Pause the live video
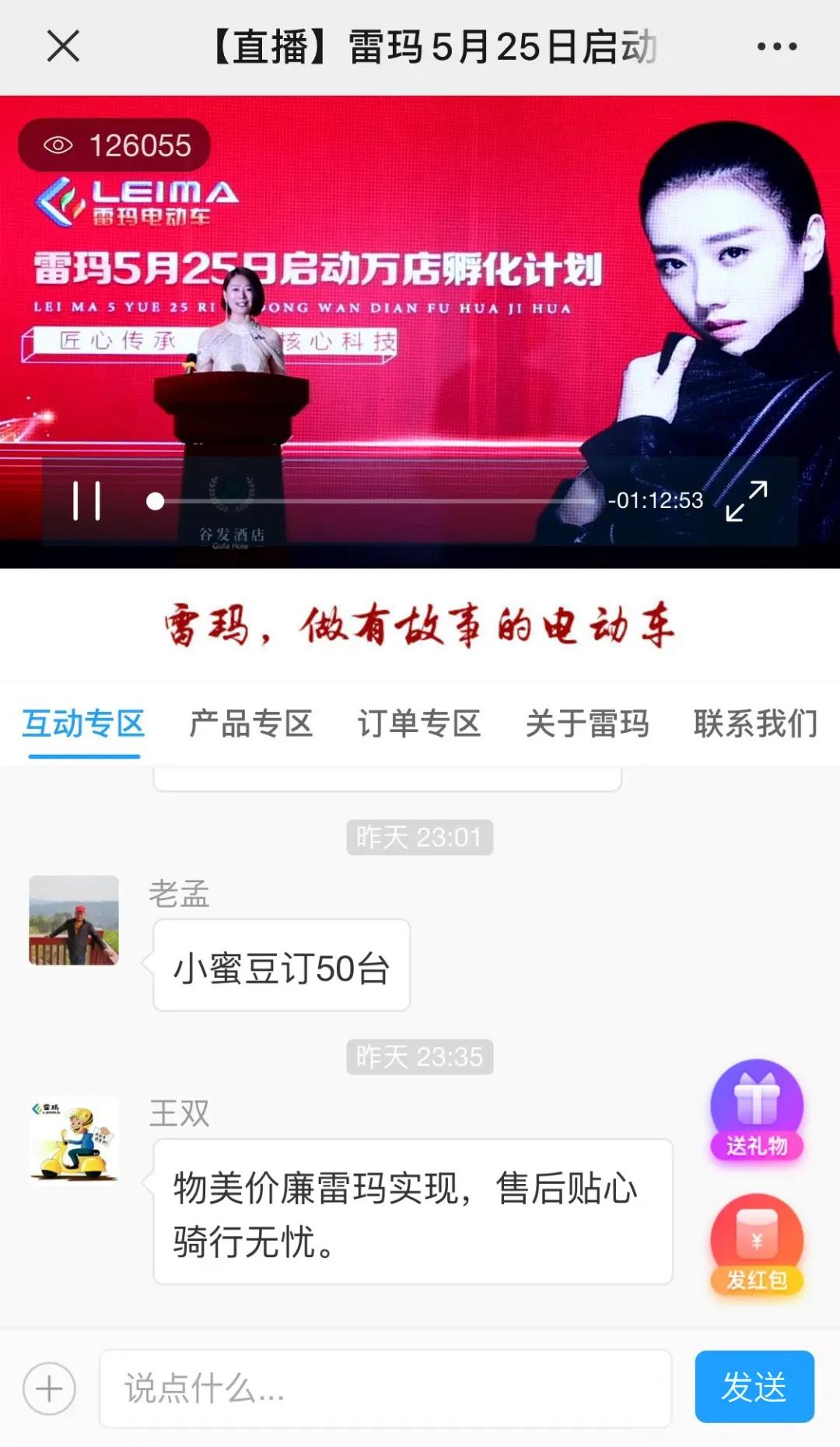The image size is (840, 1447). tap(86, 500)
